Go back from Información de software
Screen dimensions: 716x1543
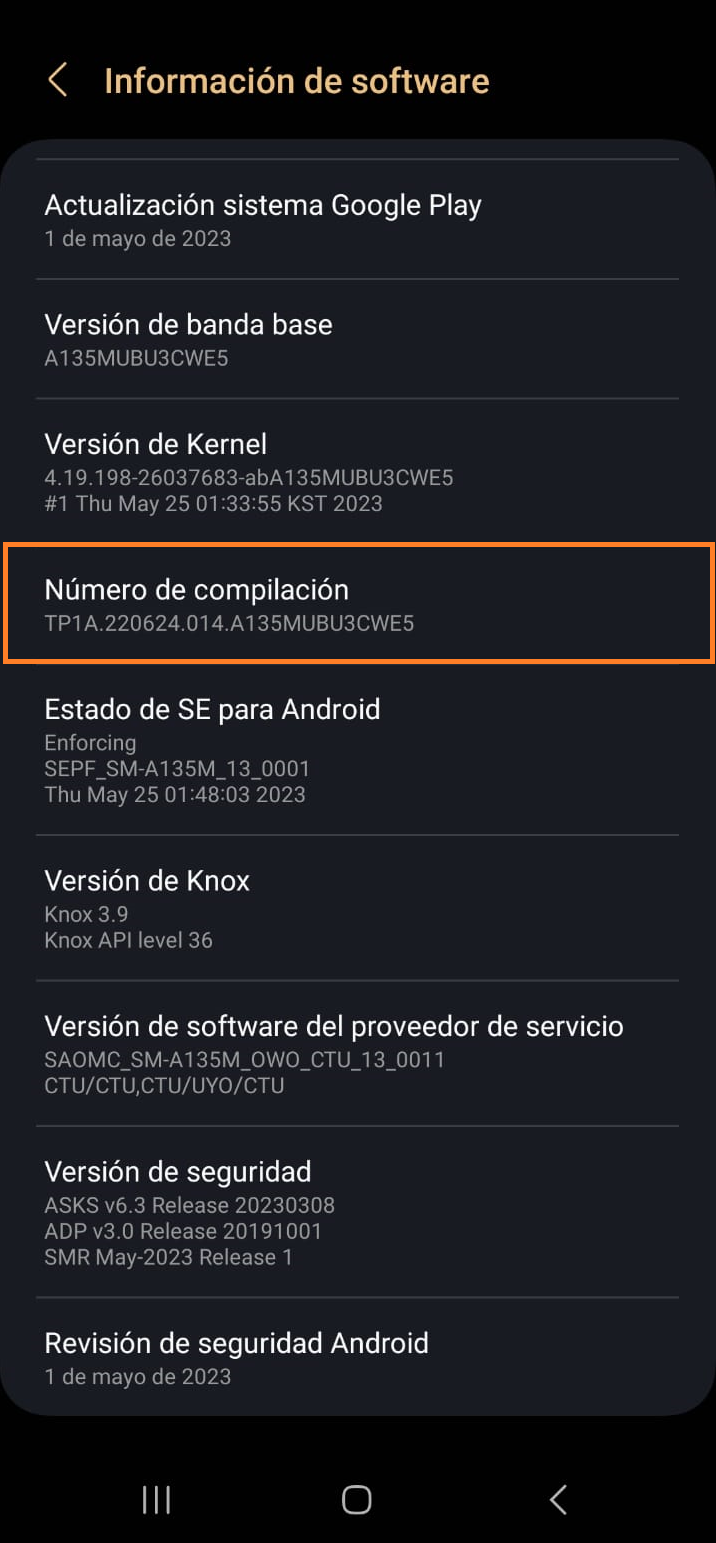coord(58,80)
